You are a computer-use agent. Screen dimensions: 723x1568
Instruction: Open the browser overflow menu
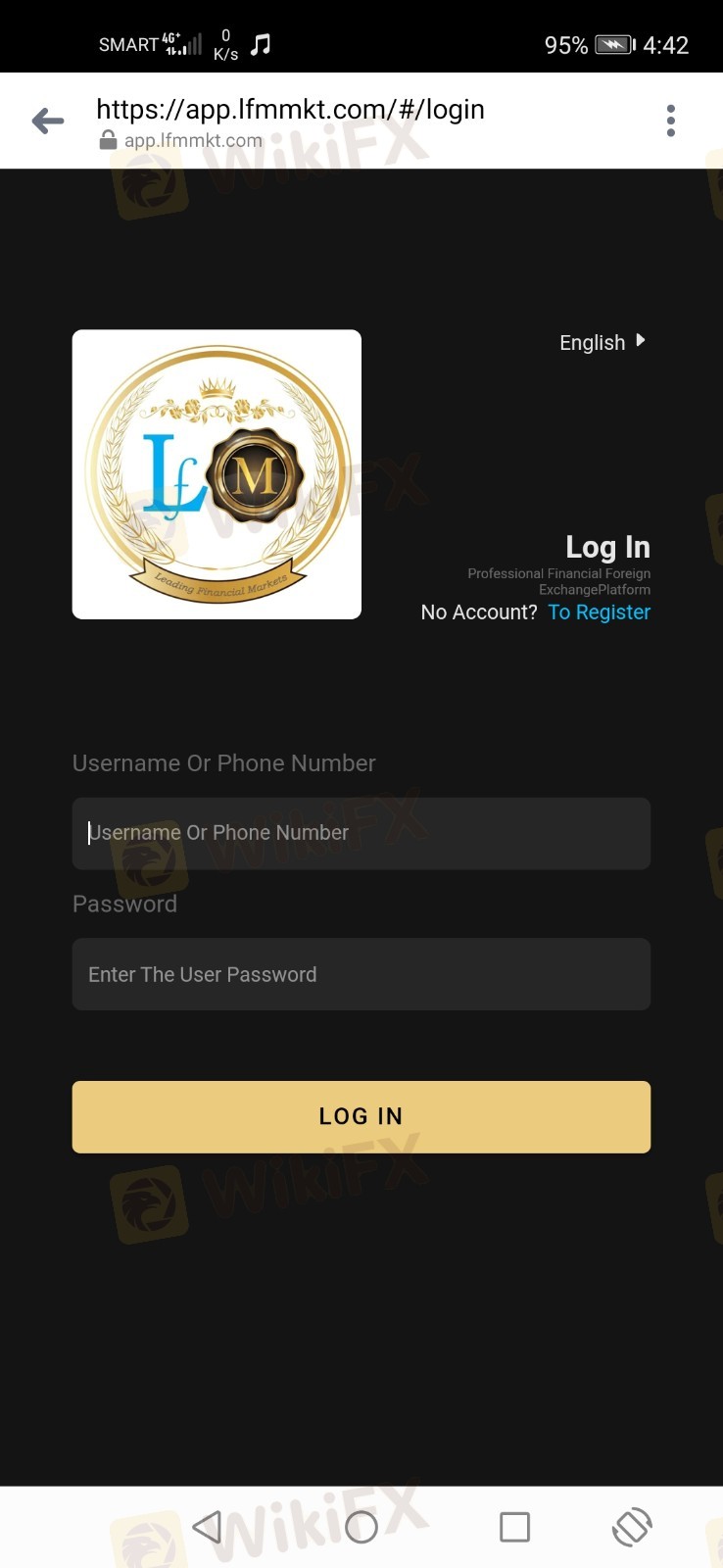pos(670,121)
